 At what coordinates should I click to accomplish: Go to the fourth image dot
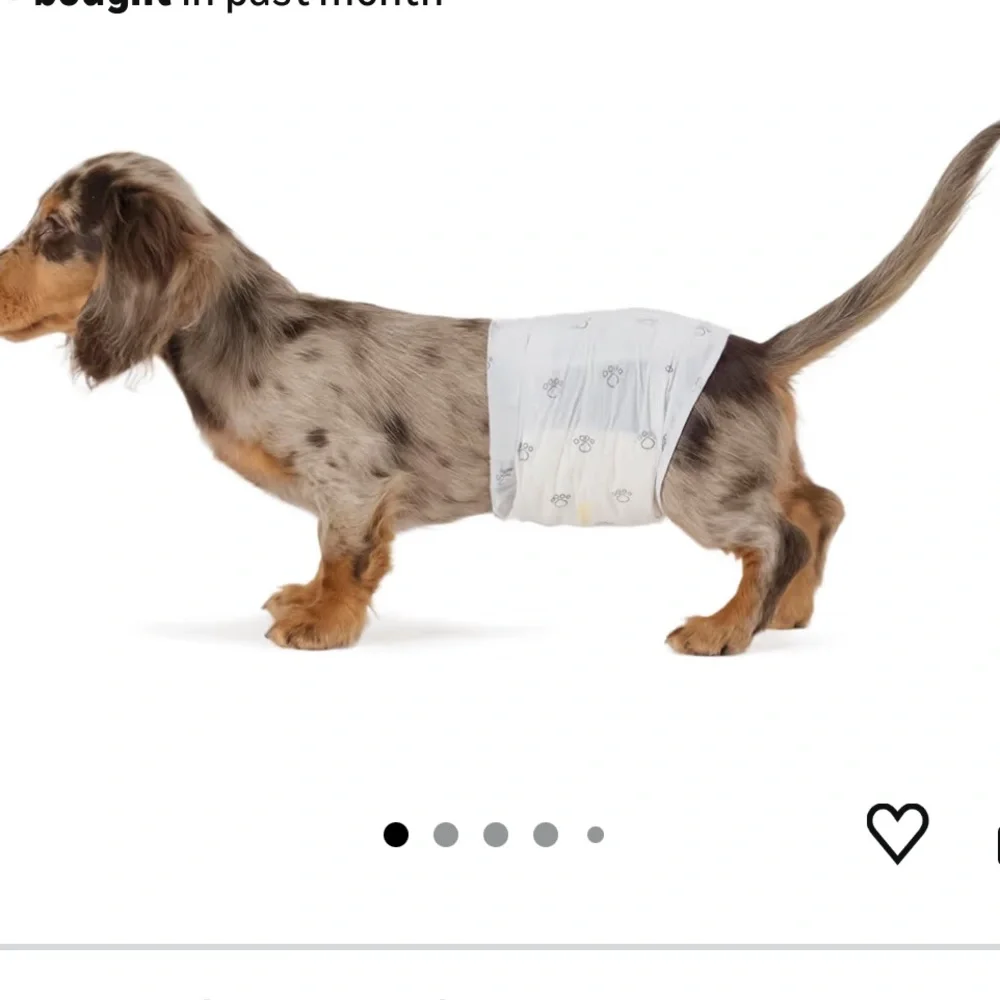pos(546,835)
